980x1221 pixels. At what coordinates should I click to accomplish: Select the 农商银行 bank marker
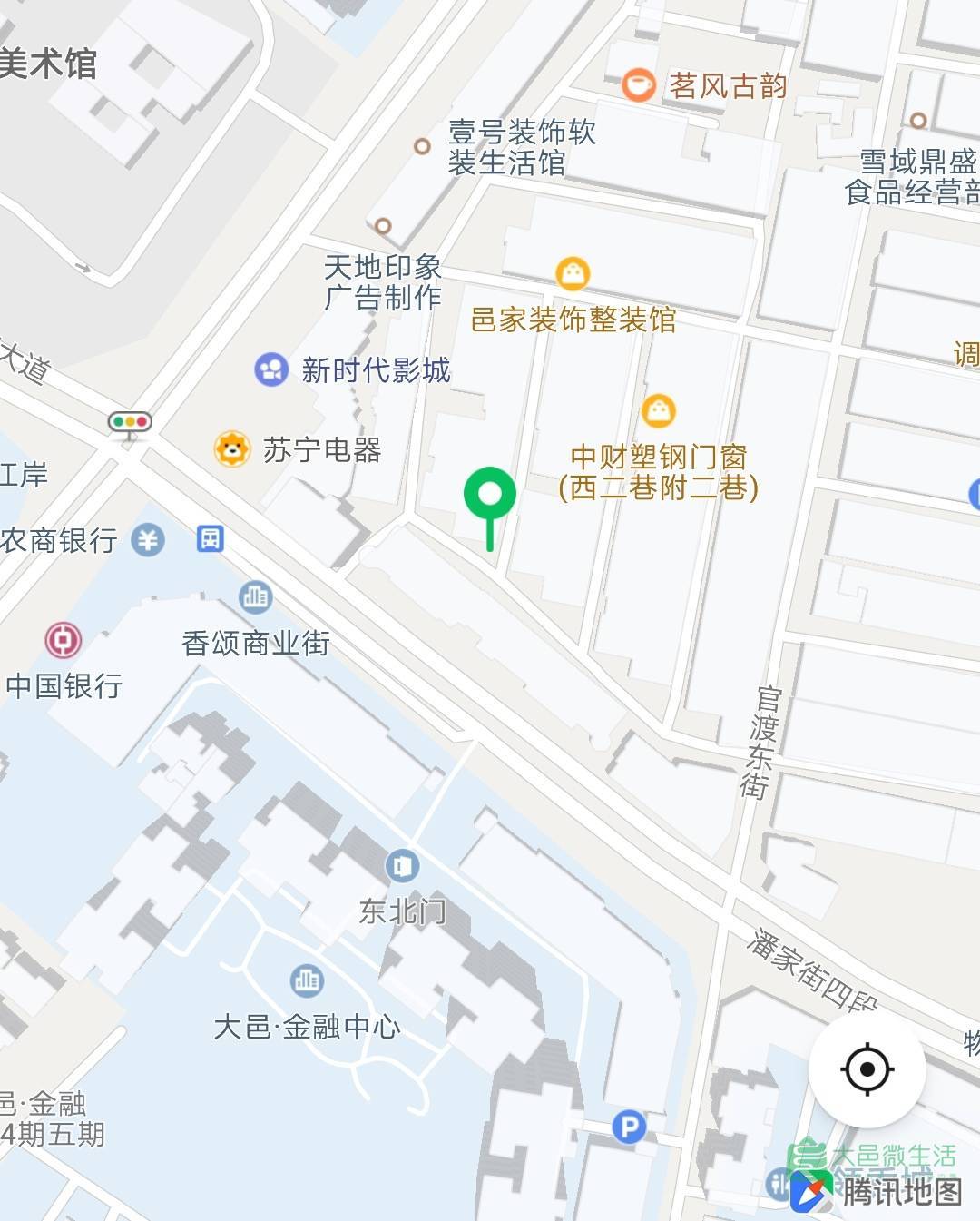pos(148,539)
